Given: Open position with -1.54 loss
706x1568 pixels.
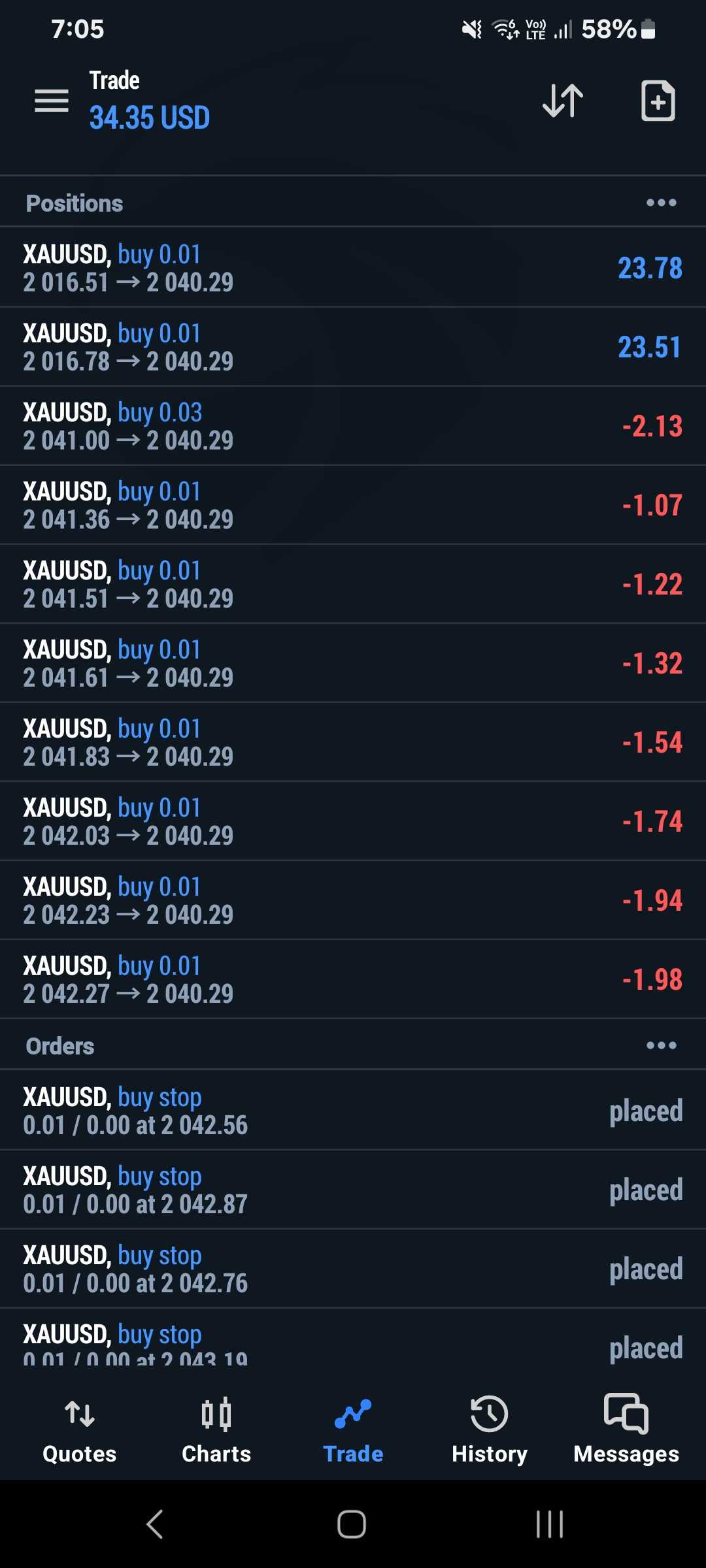Looking at the screenshot, I should [x=353, y=742].
